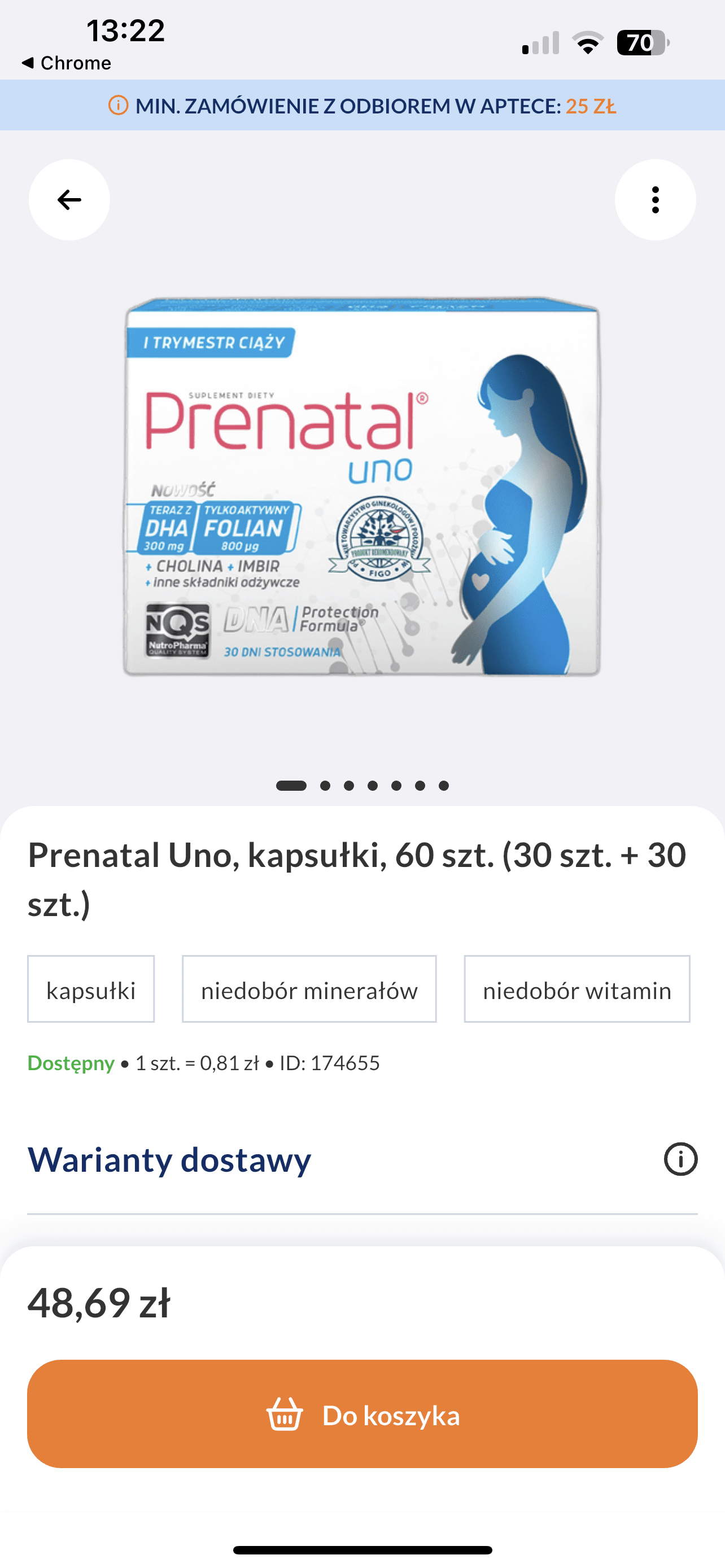
Task: Open the niedobór witamin tag
Action: pyautogui.click(x=576, y=990)
